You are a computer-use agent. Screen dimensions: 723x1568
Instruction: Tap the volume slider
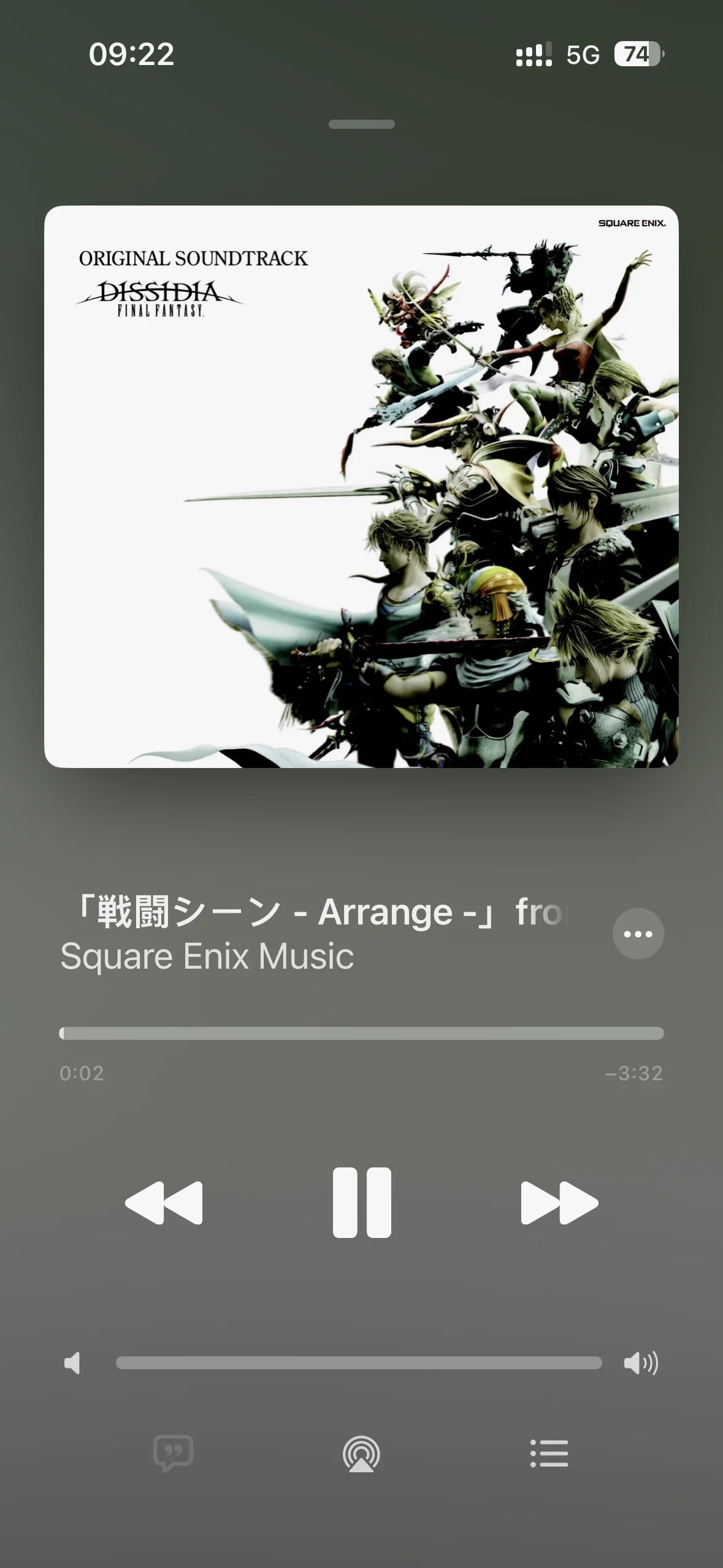[x=359, y=1363]
